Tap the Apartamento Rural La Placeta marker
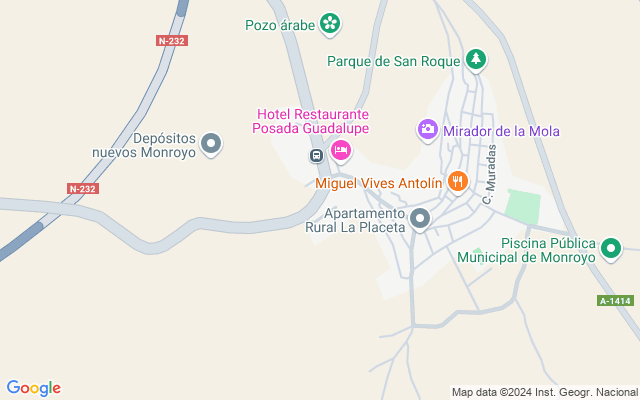 tap(420, 219)
